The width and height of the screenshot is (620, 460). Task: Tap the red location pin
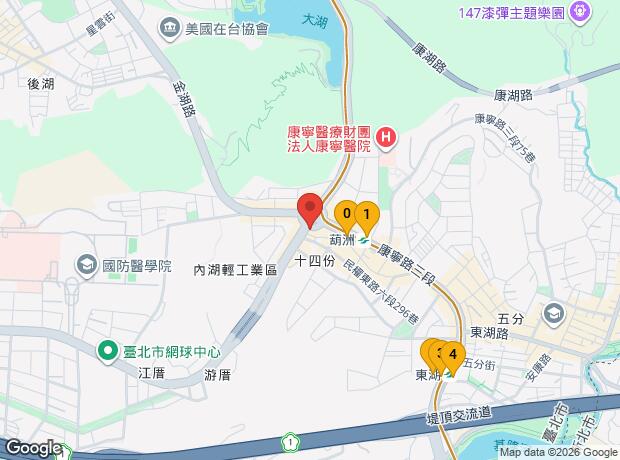pyautogui.click(x=309, y=207)
